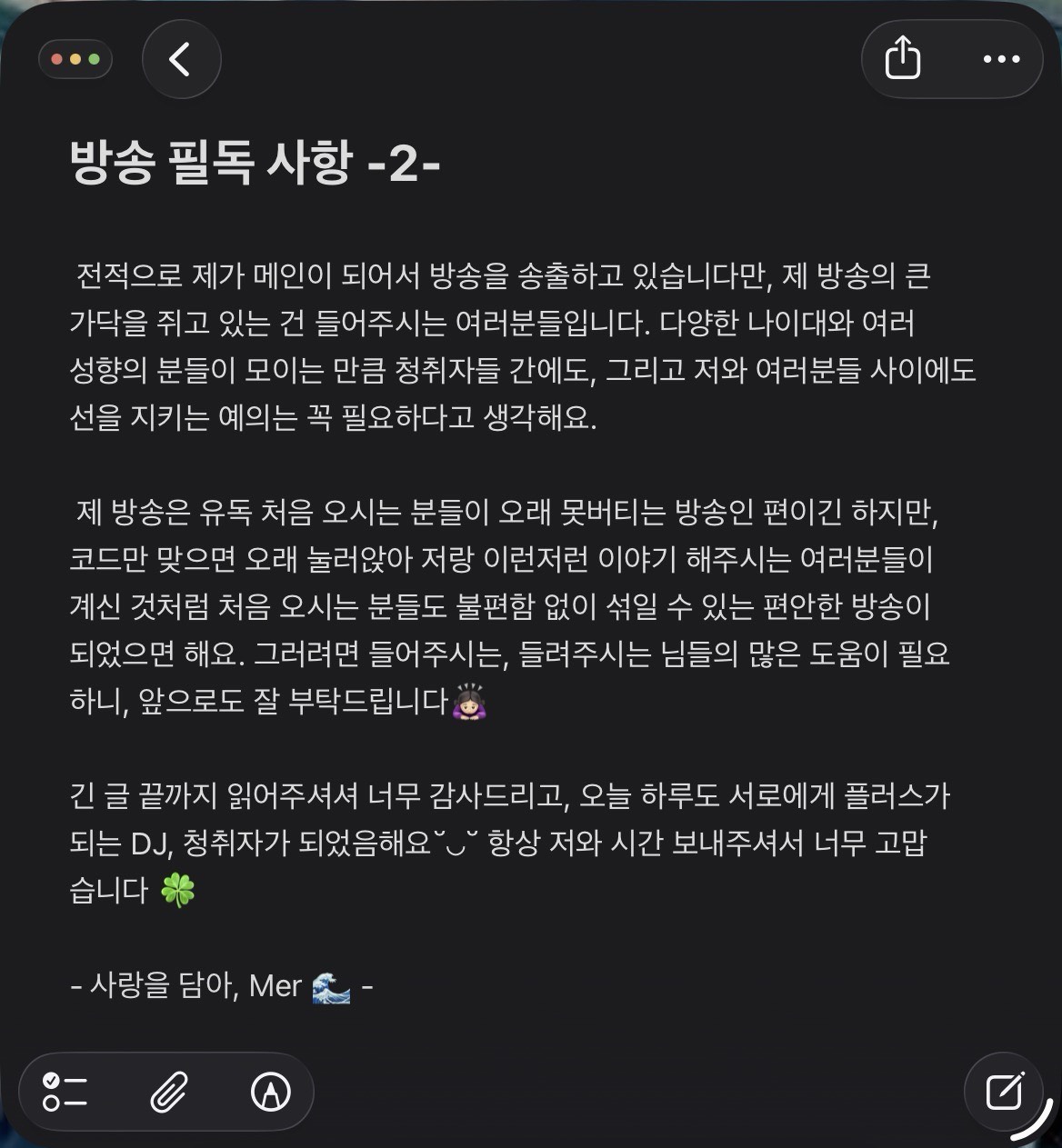The width and height of the screenshot is (1062, 1148).
Task: Go back to the notes list
Action: (x=181, y=60)
